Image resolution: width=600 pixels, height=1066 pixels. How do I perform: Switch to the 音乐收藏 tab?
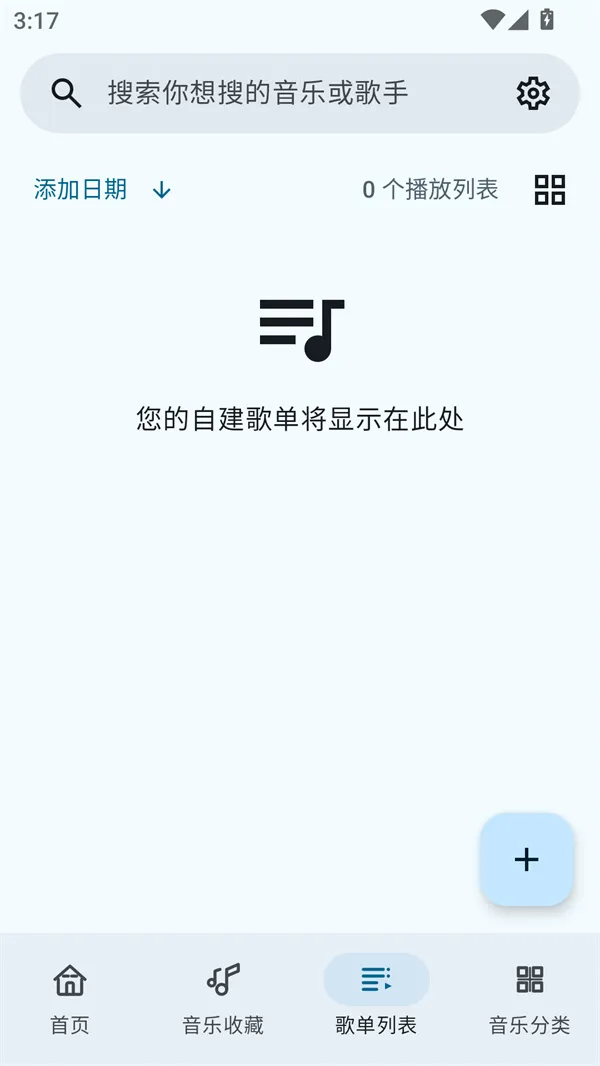click(x=223, y=997)
